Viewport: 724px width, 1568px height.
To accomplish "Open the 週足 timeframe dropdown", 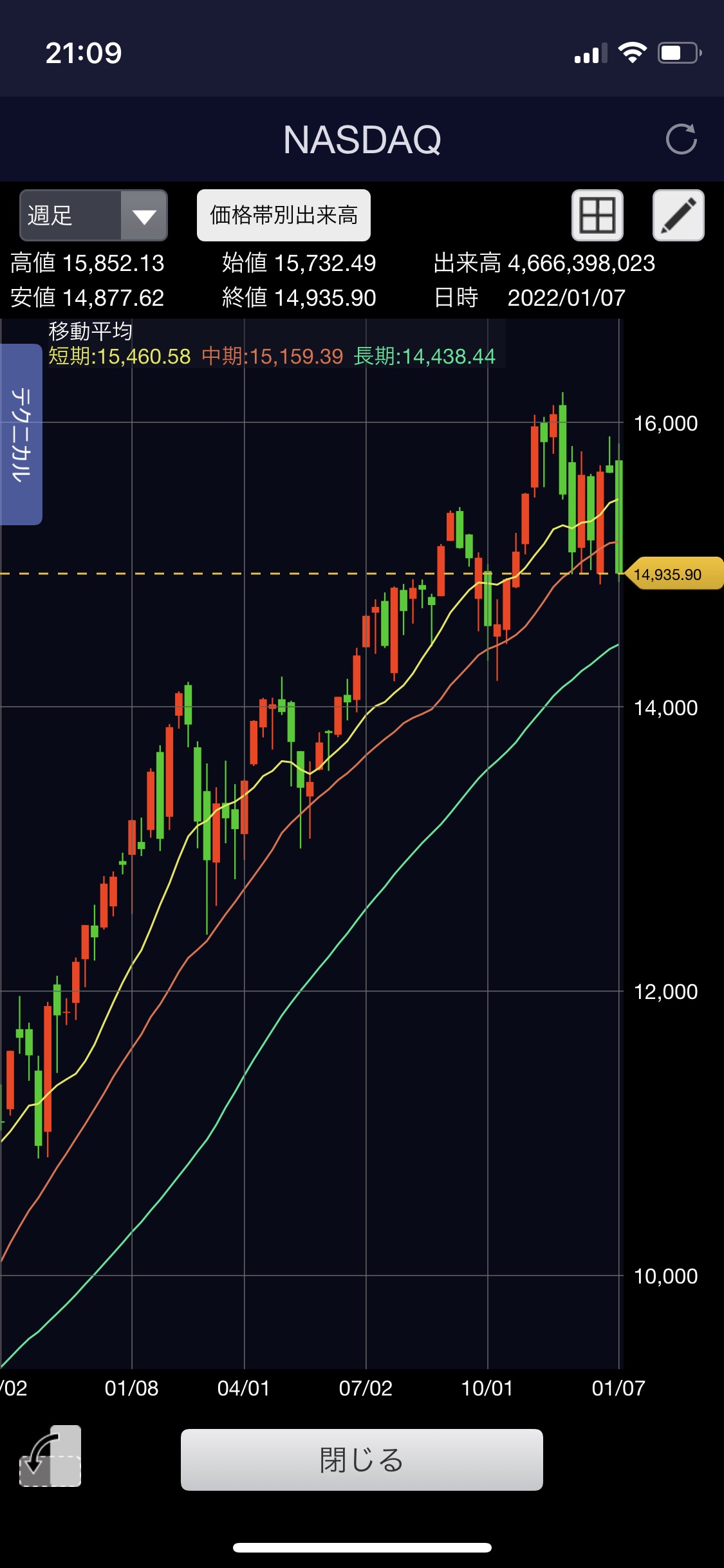I will [94, 216].
